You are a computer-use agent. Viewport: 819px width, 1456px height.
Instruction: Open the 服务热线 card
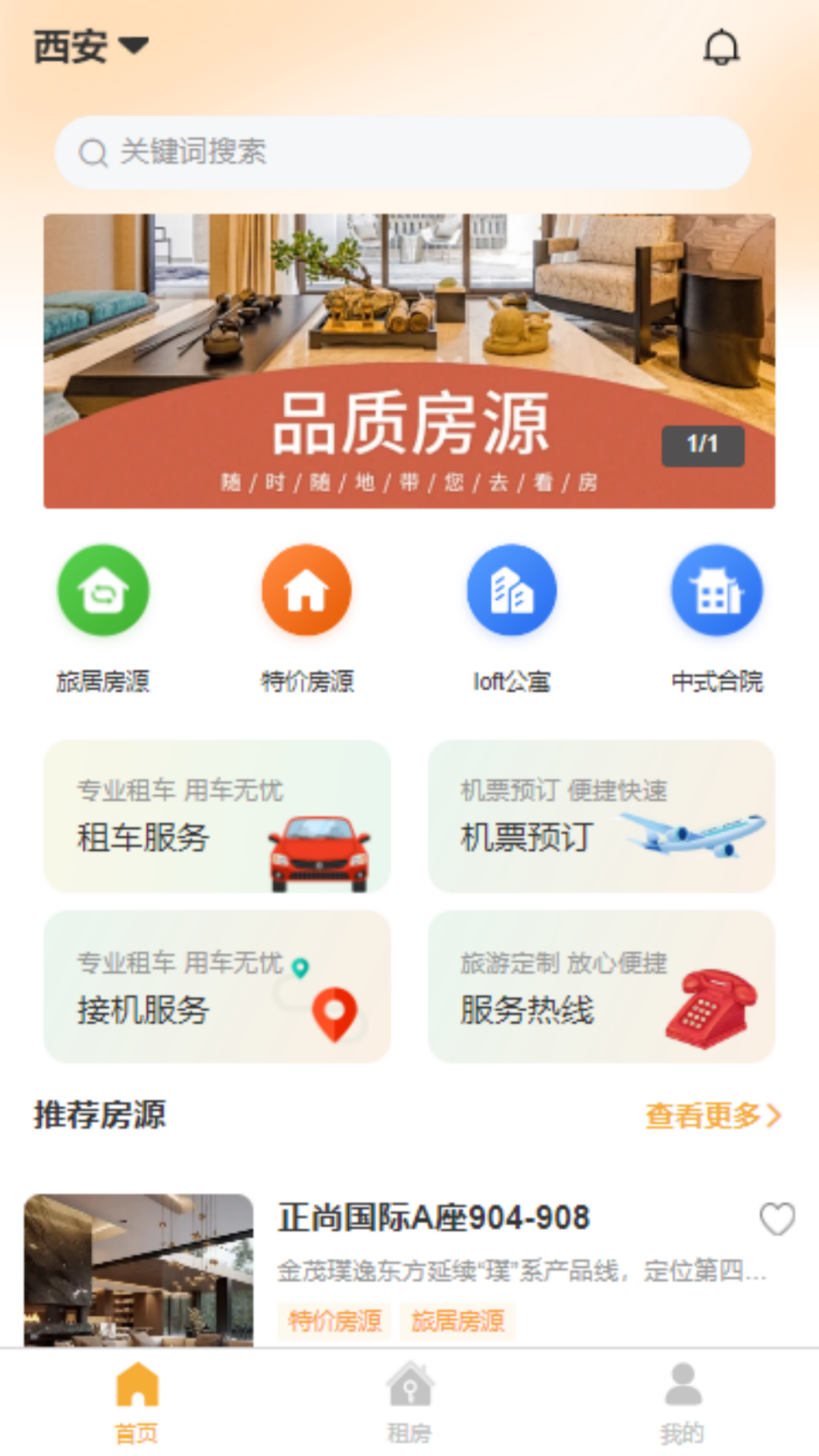coord(601,987)
